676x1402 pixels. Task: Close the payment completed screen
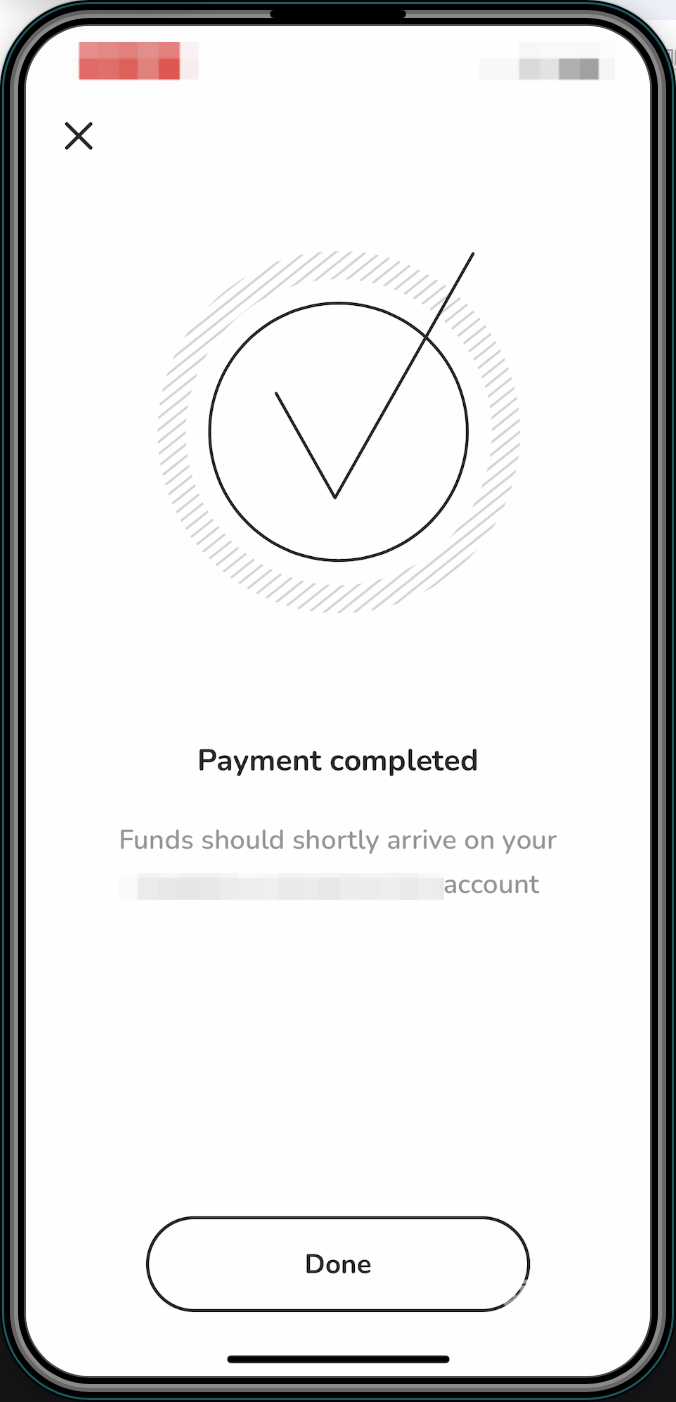pos(78,136)
